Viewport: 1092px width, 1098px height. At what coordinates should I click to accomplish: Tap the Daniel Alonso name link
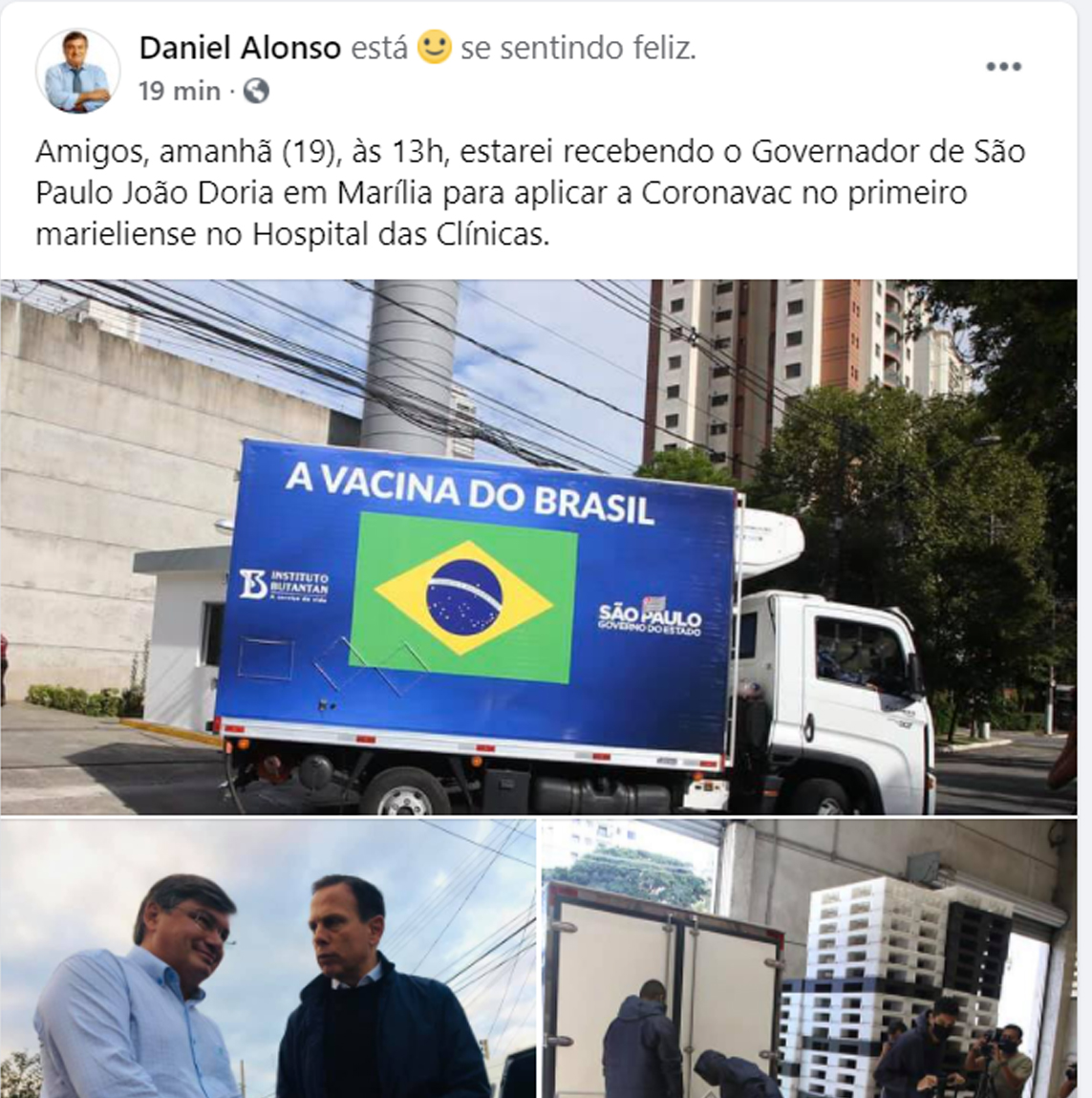coord(240,48)
